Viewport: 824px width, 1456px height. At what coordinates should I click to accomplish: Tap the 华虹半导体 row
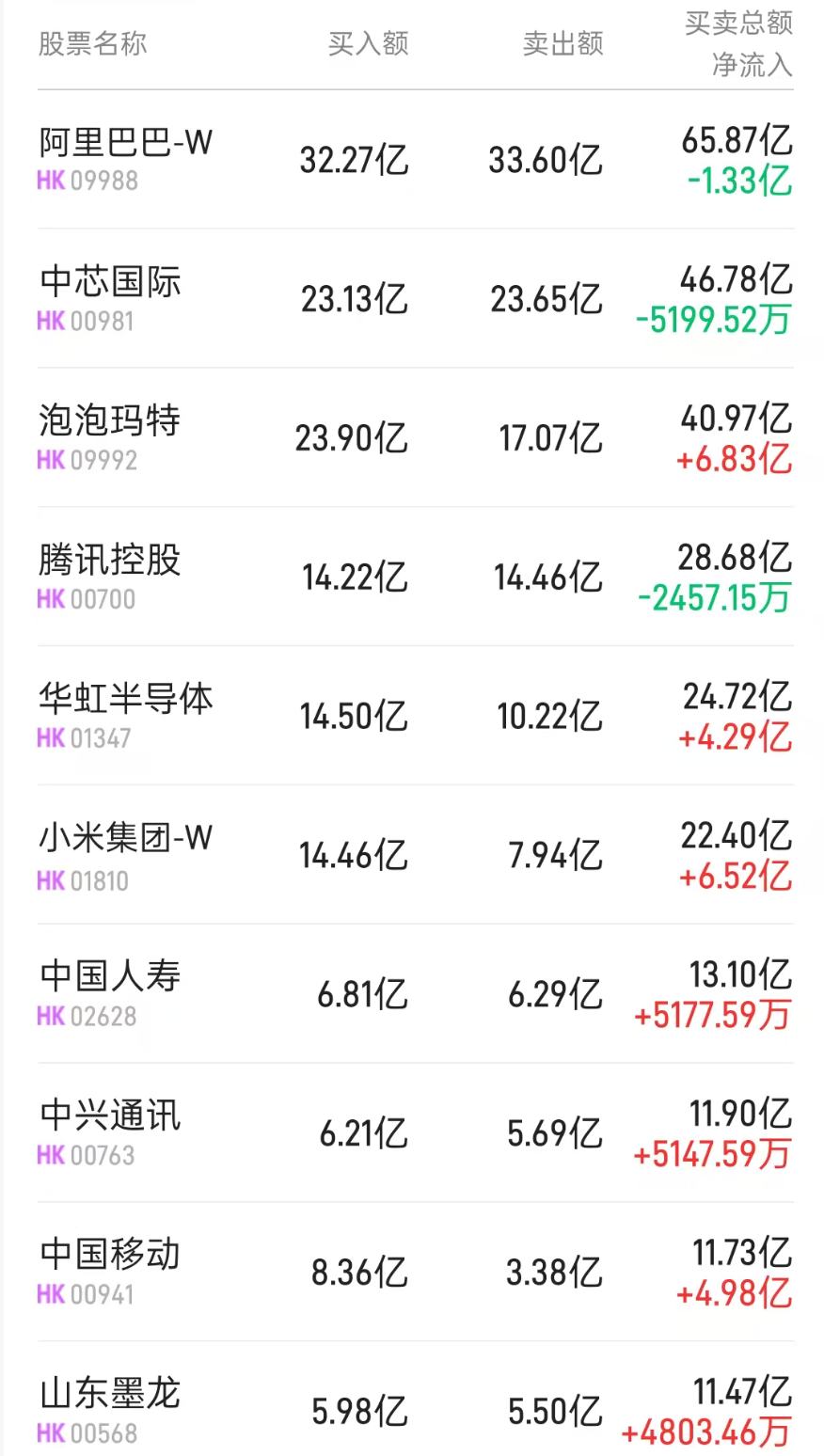click(126, 700)
